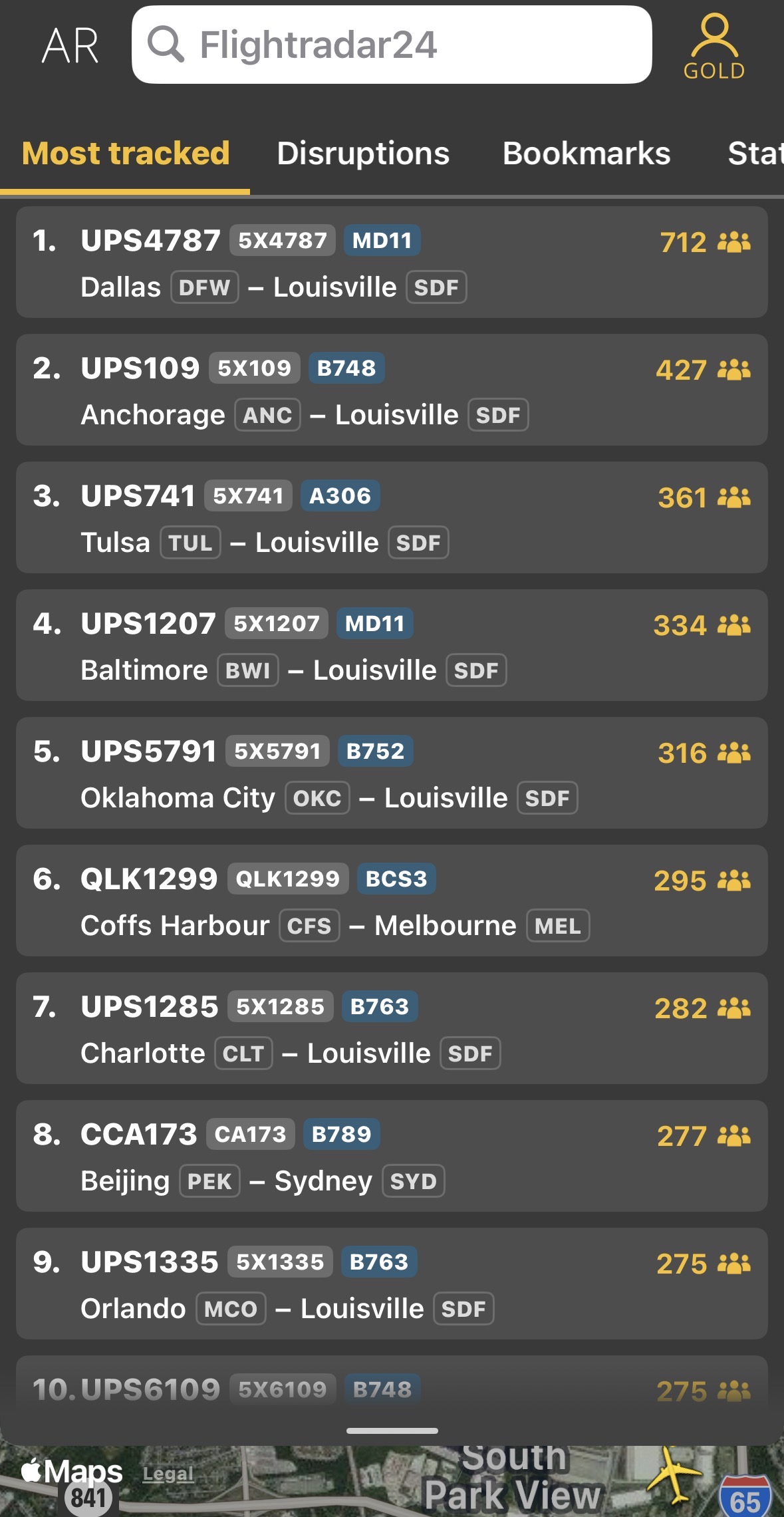784x1517 pixels.
Task: Tap the Flightradar24 search field
Action: pos(391,45)
